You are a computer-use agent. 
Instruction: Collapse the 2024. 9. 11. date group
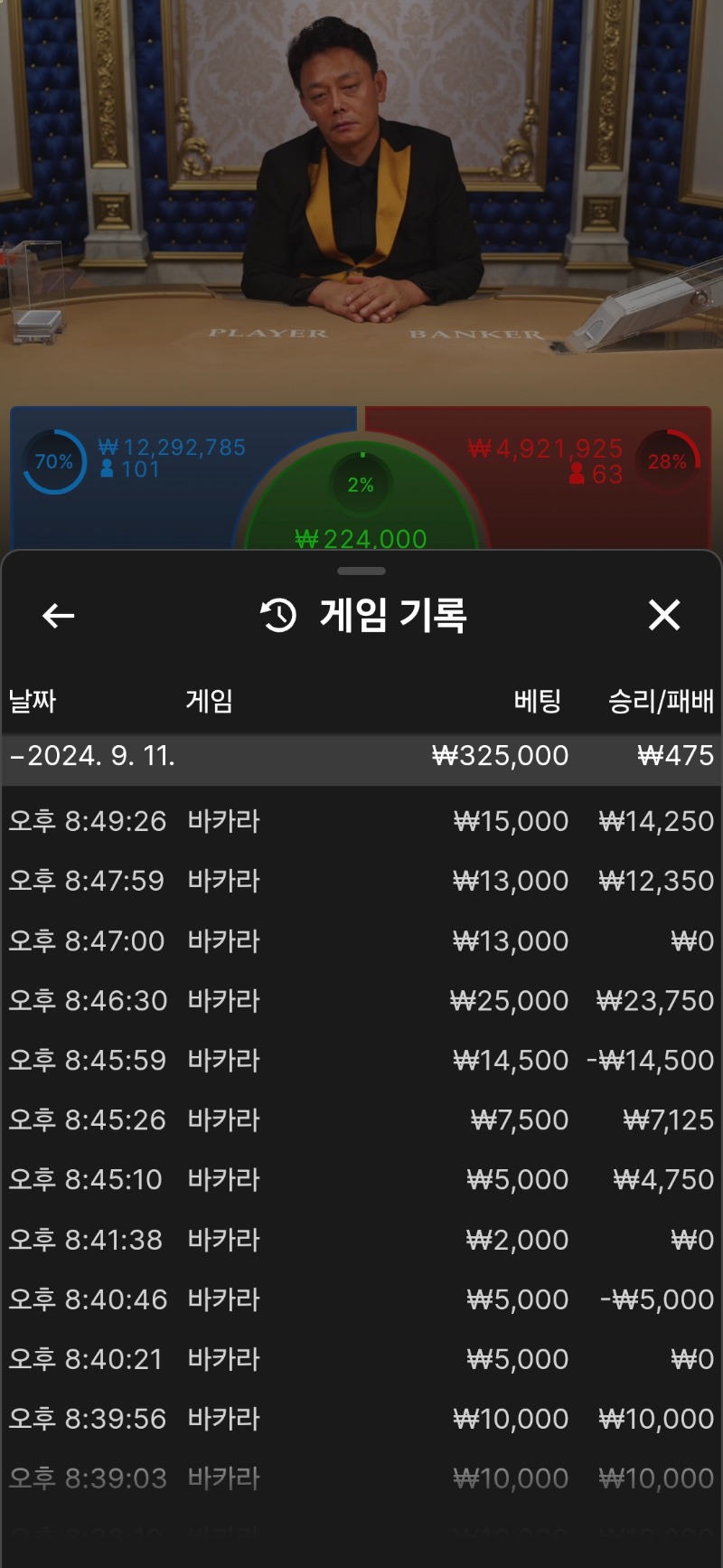click(361, 756)
